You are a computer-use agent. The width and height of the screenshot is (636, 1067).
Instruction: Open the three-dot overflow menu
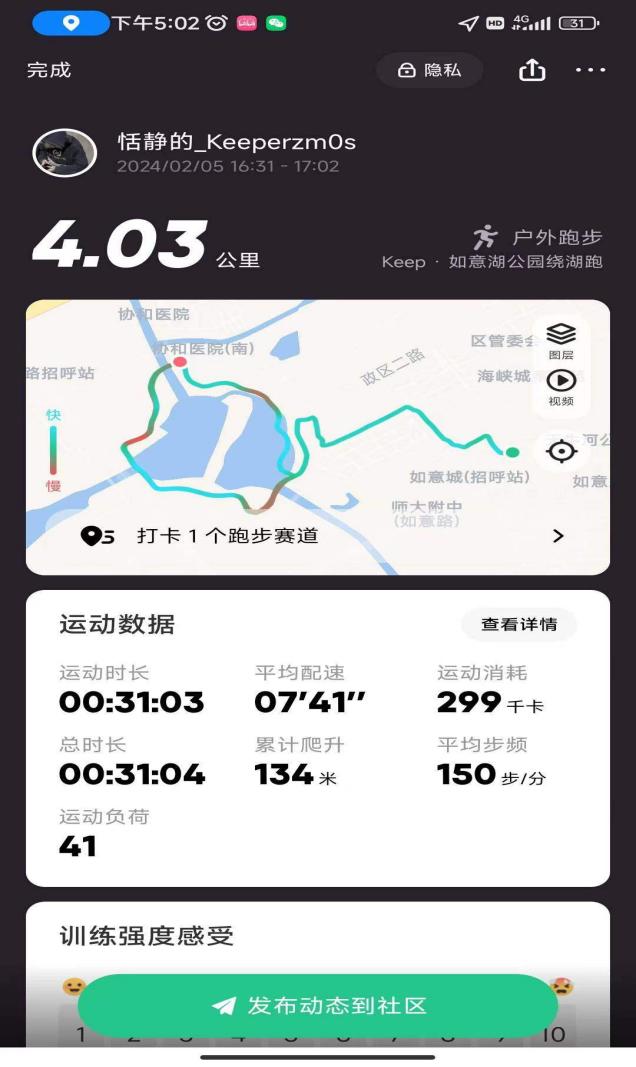[591, 70]
